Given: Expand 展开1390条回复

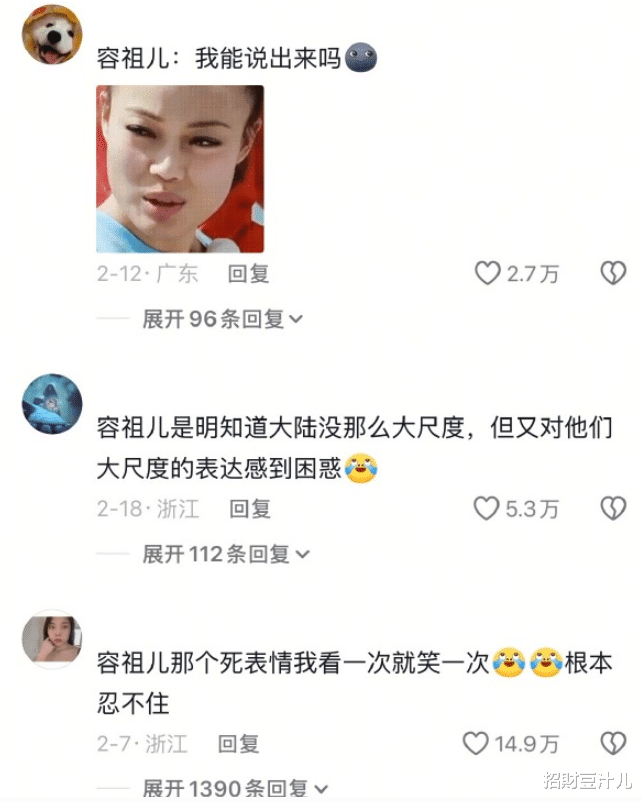Looking at the screenshot, I should pos(235,789).
